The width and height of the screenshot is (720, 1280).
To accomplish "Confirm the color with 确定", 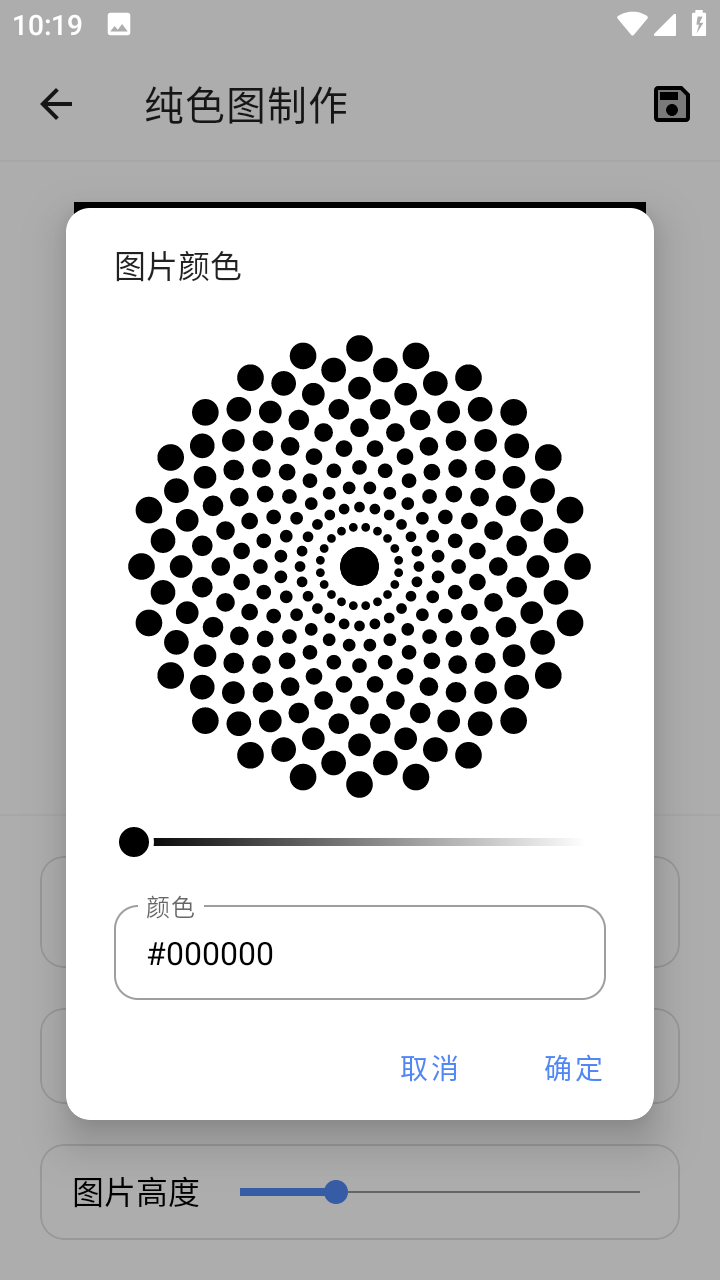I will 573,1068.
